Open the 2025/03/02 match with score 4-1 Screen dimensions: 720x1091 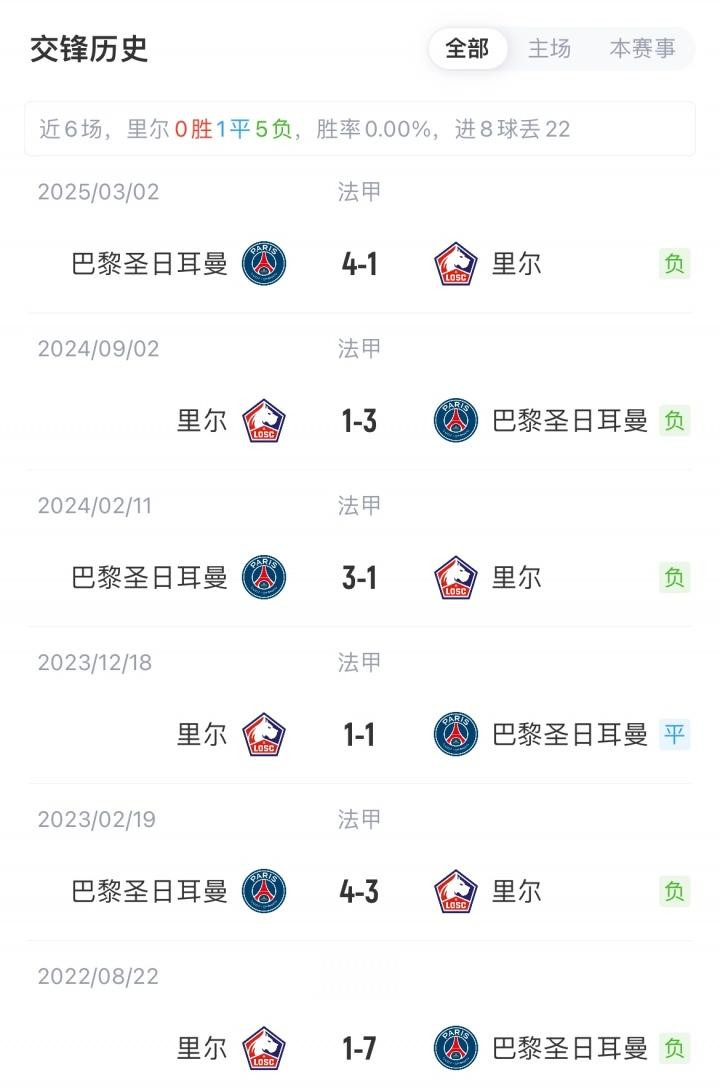359,264
